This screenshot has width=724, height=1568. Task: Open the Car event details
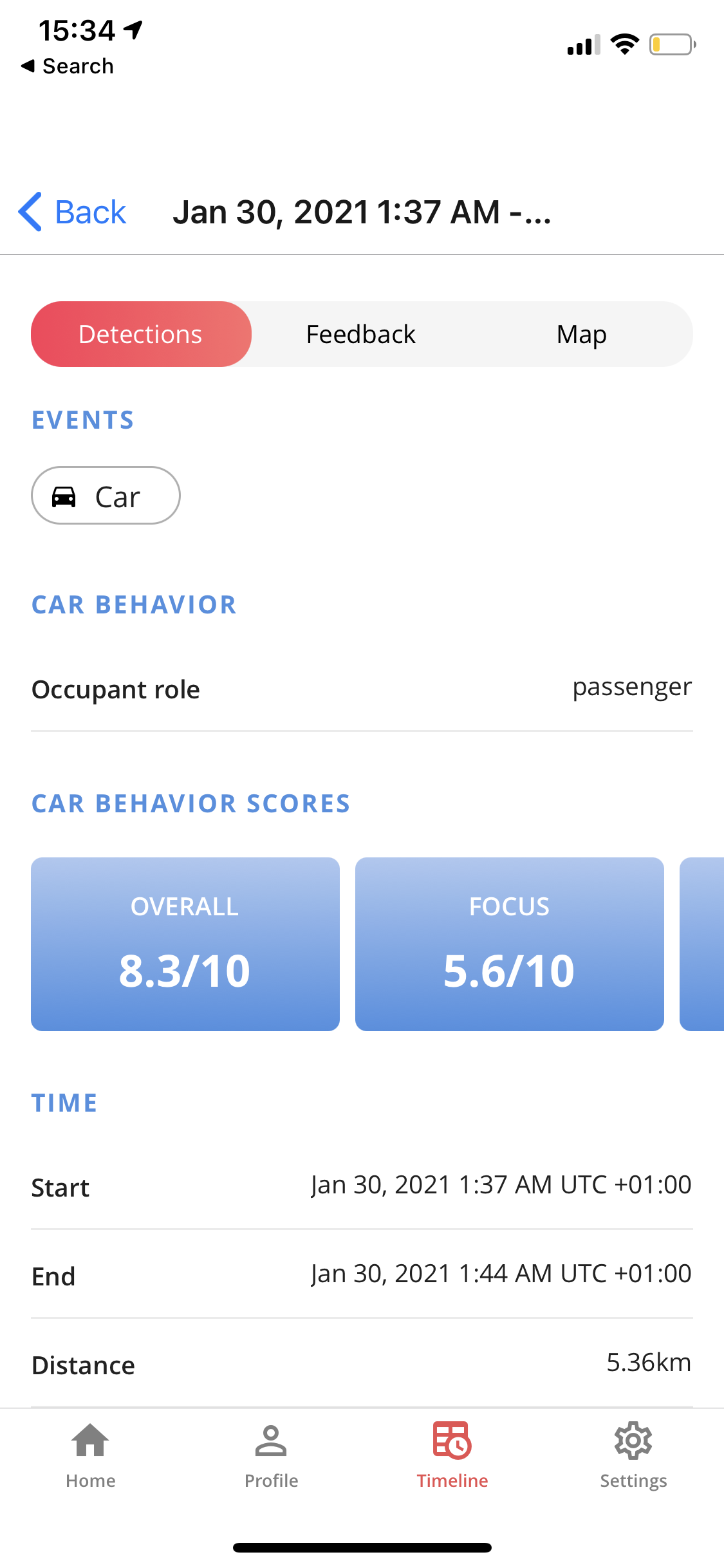click(106, 496)
